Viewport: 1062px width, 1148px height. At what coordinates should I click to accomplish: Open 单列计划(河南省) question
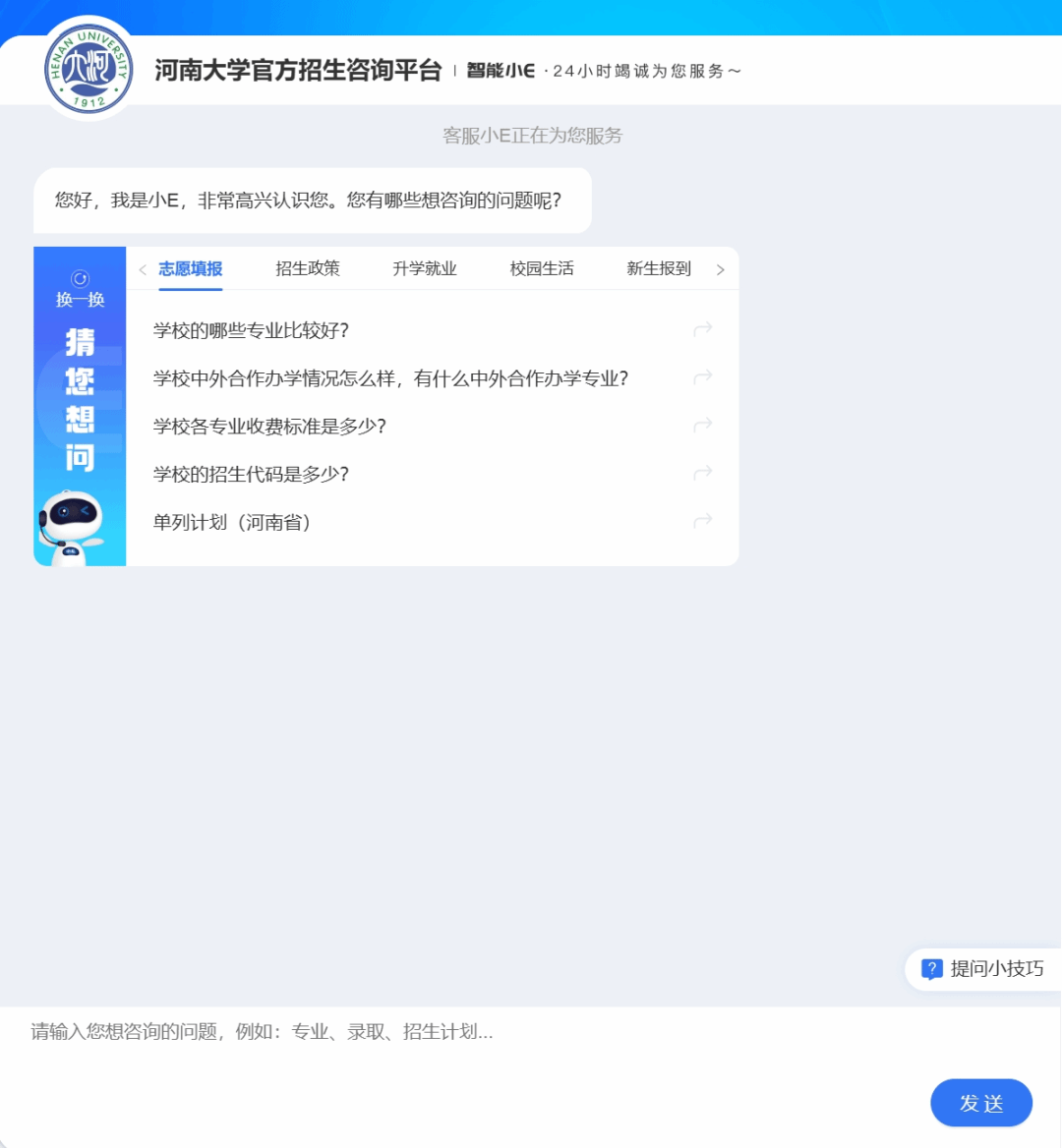[232, 522]
